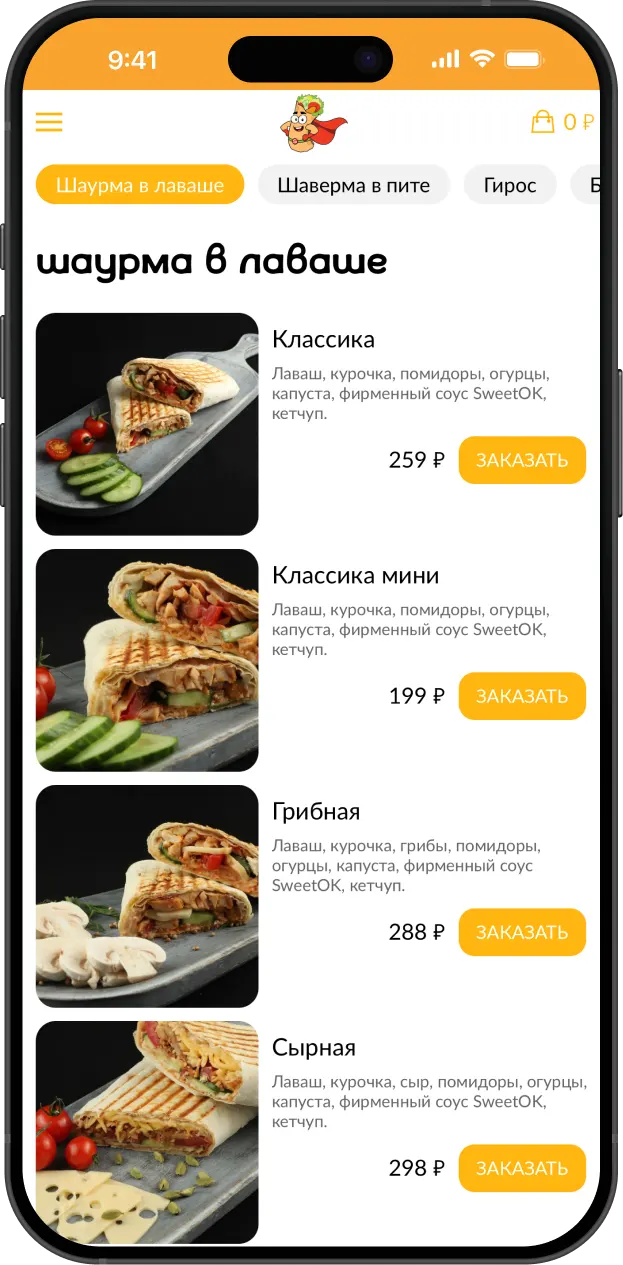Screen dimensions: 623x1265
Task: Open the hamburger menu
Action: point(49,122)
